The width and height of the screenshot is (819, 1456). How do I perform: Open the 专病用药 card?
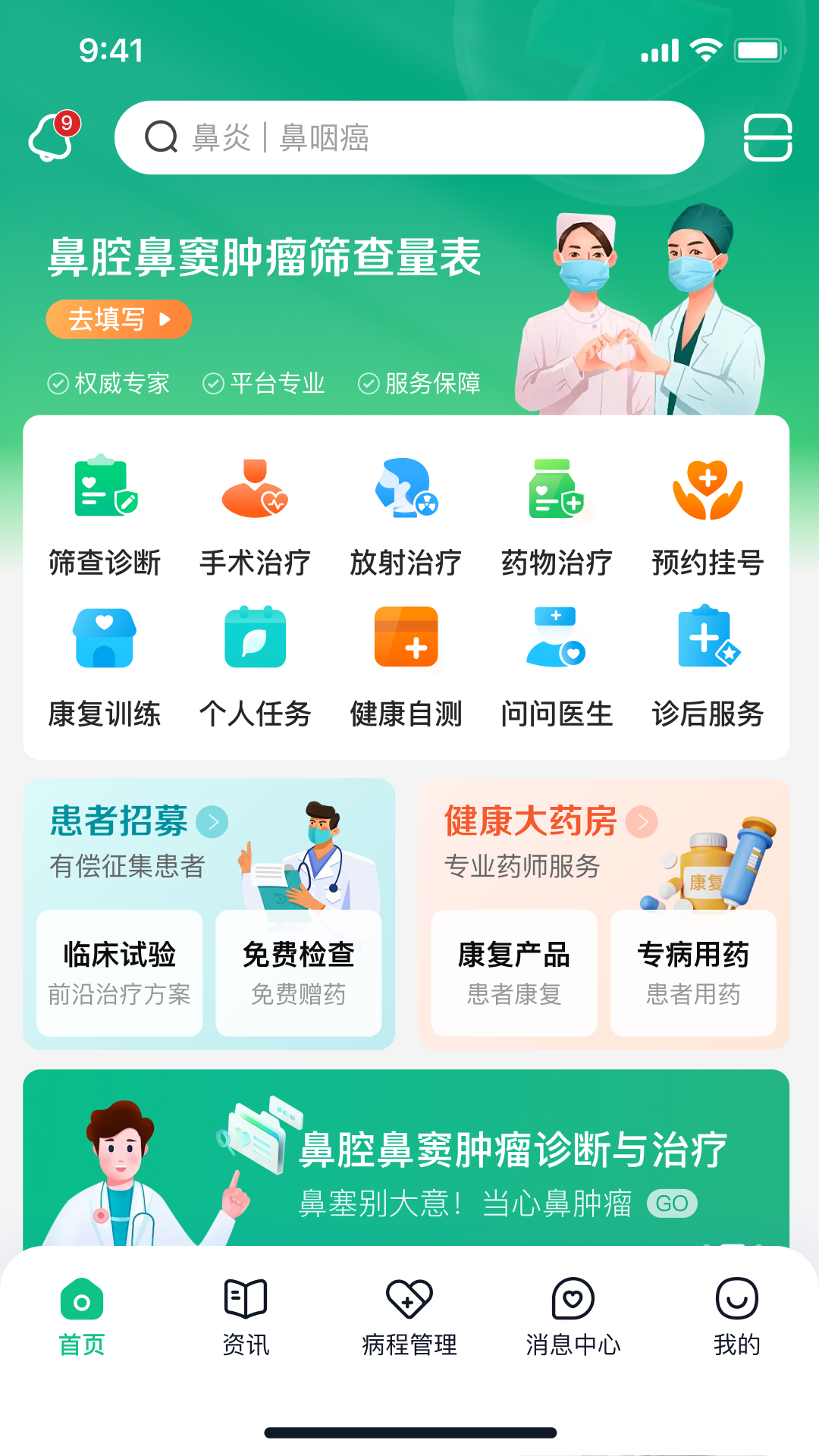coord(693,973)
